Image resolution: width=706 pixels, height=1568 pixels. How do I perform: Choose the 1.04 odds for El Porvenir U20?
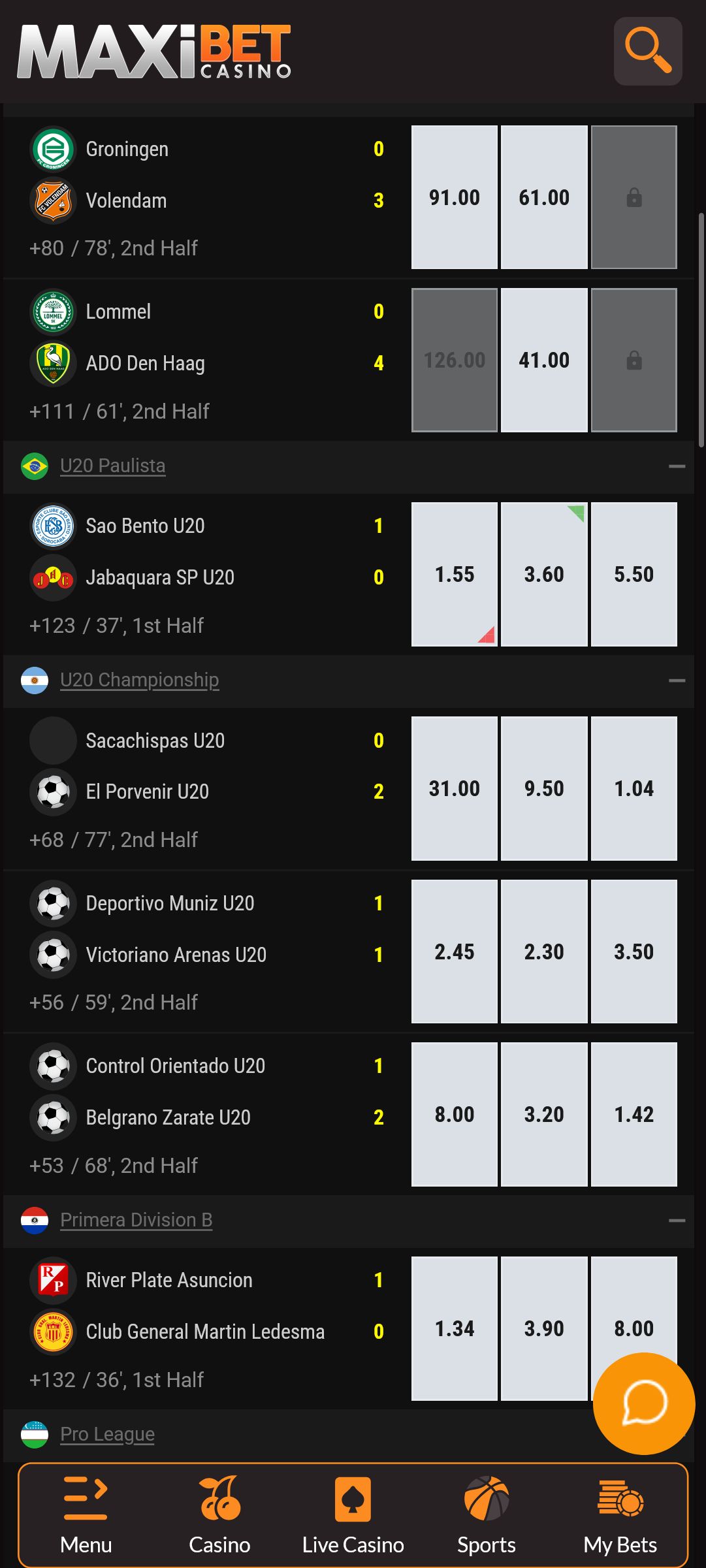634,788
